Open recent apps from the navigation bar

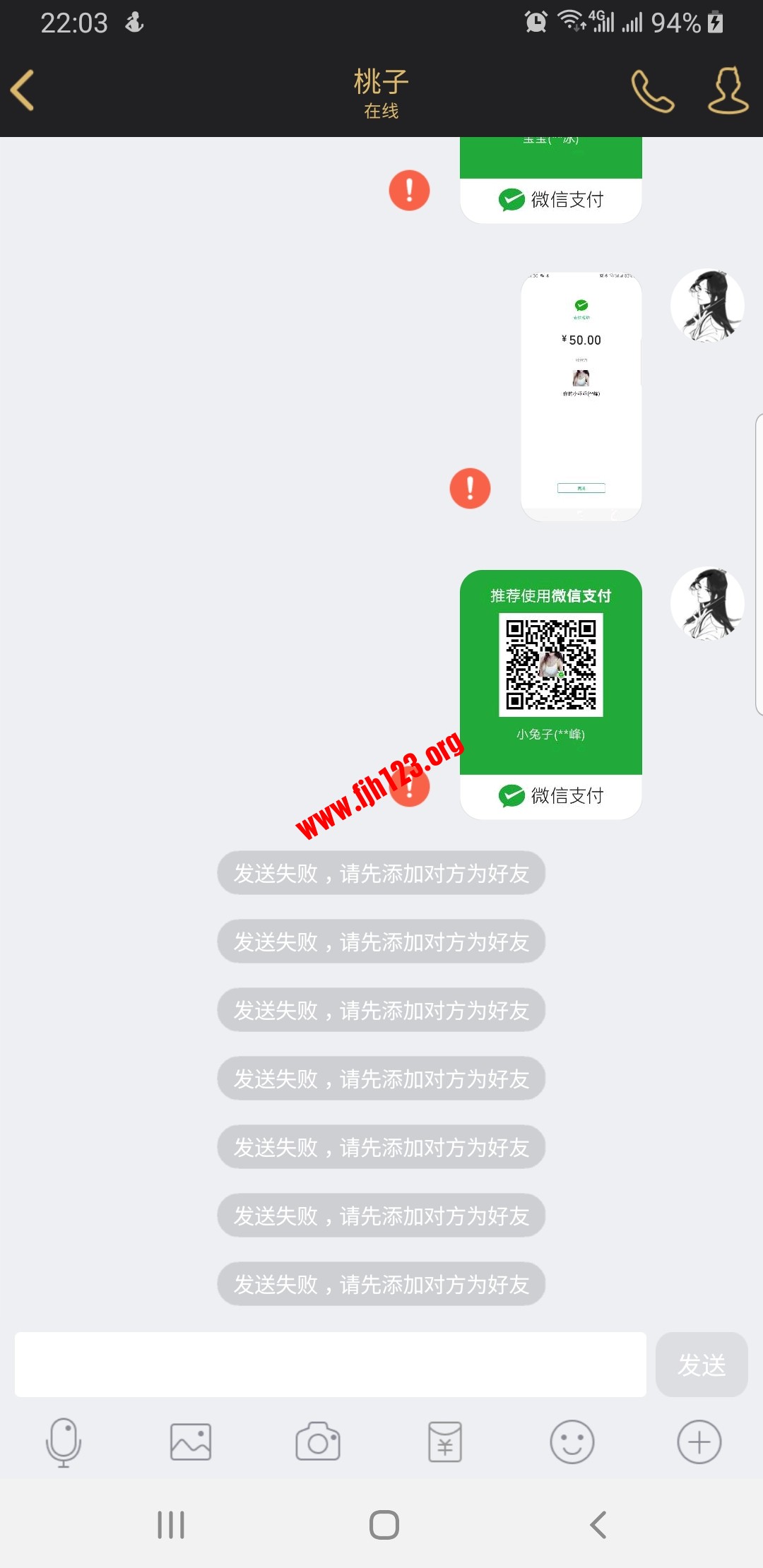[x=171, y=1525]
